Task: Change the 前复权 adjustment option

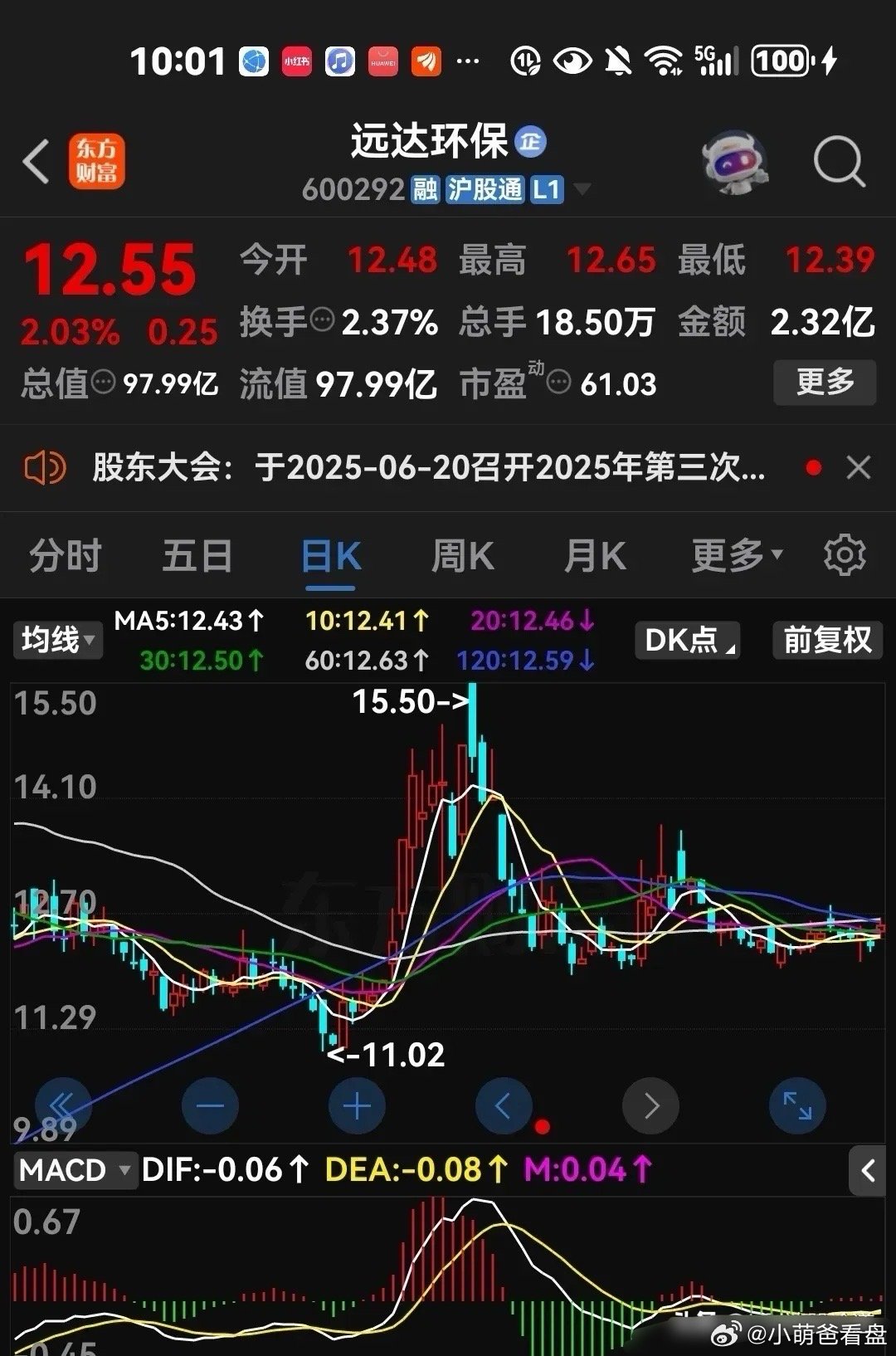Action: tap(827, 641)
